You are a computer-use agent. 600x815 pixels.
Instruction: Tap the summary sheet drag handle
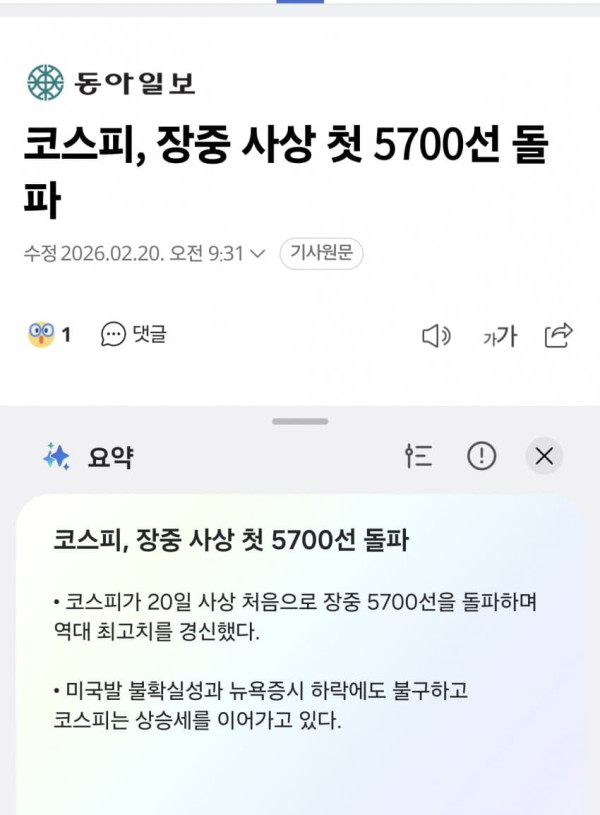tap(300, 421)
